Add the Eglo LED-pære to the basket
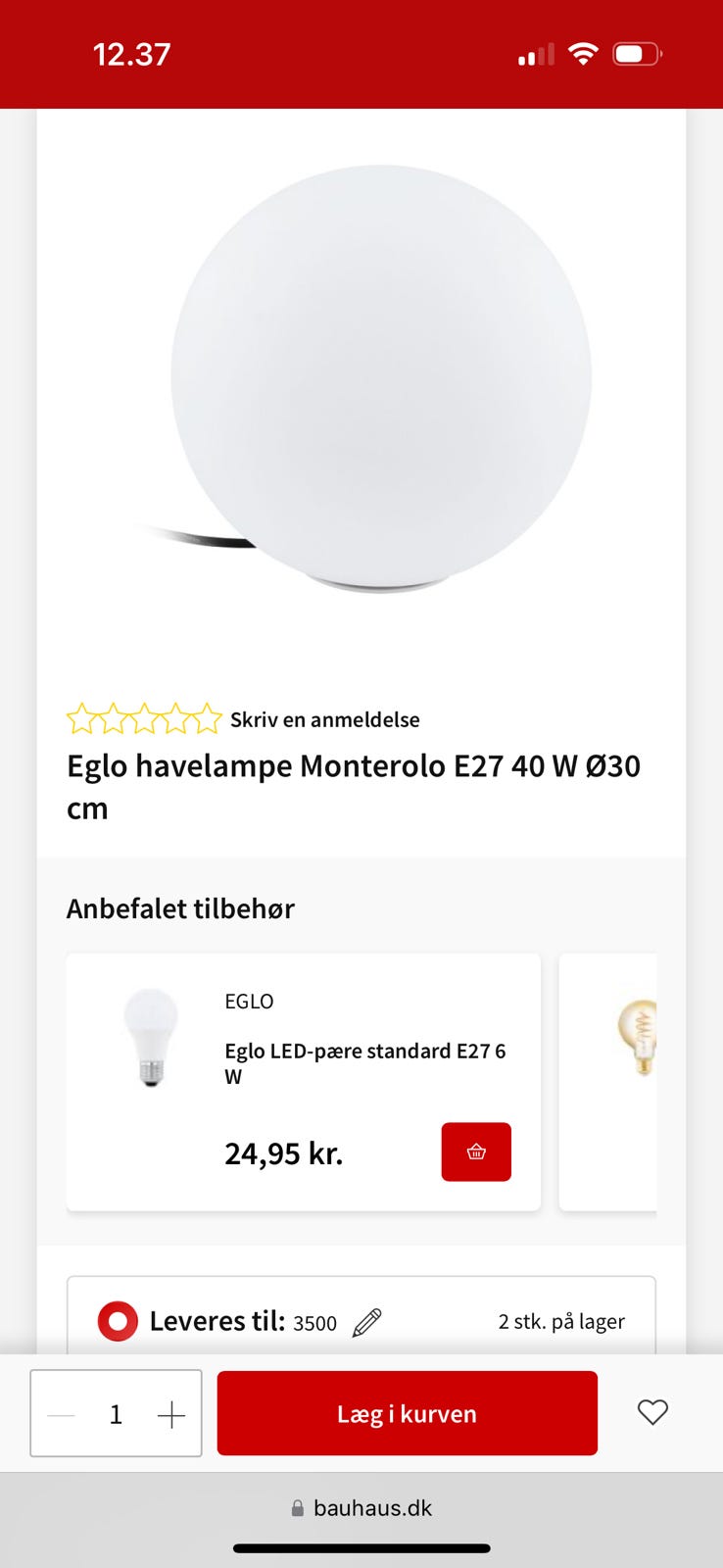Viewport: 723px width, 1568px height. coord(476,1151)
